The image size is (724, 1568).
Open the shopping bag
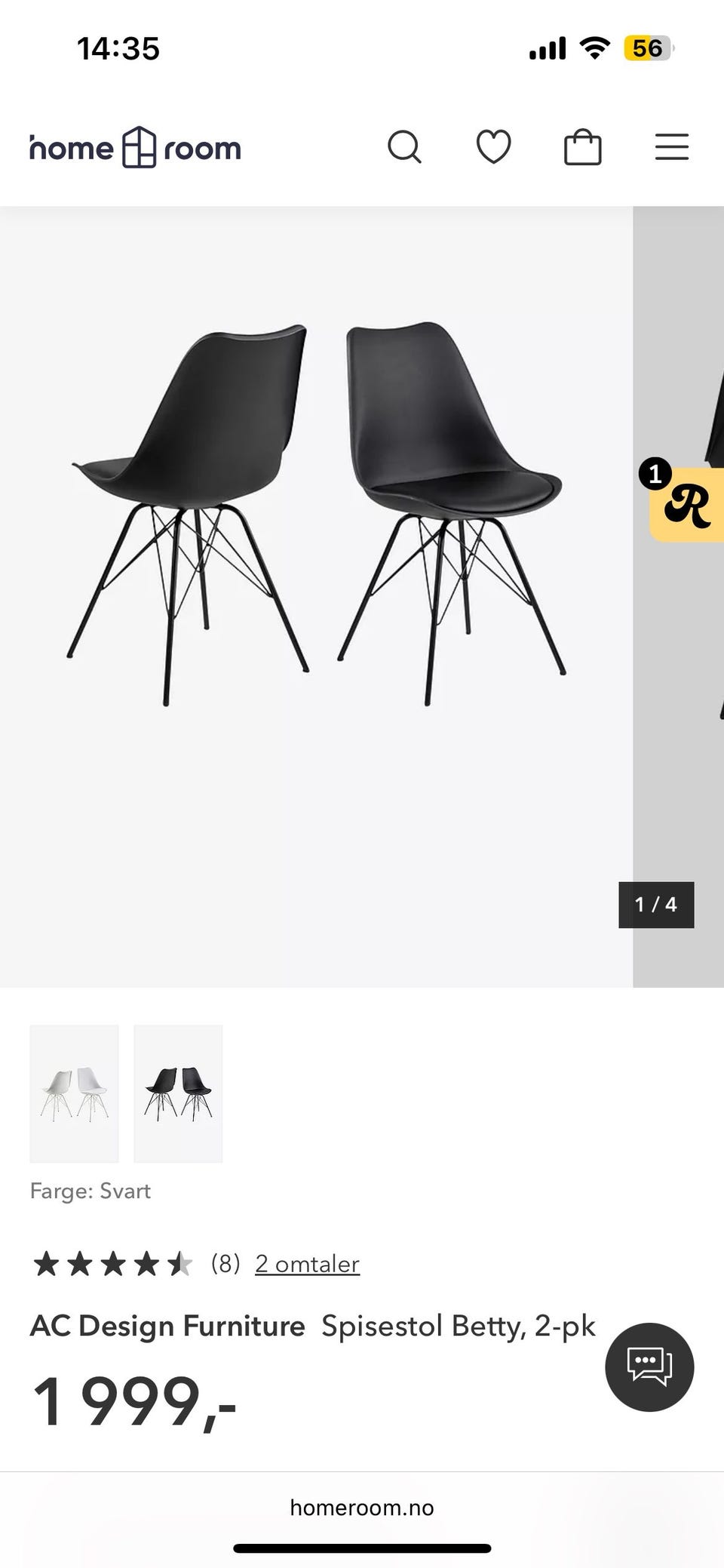click(582, 146)
